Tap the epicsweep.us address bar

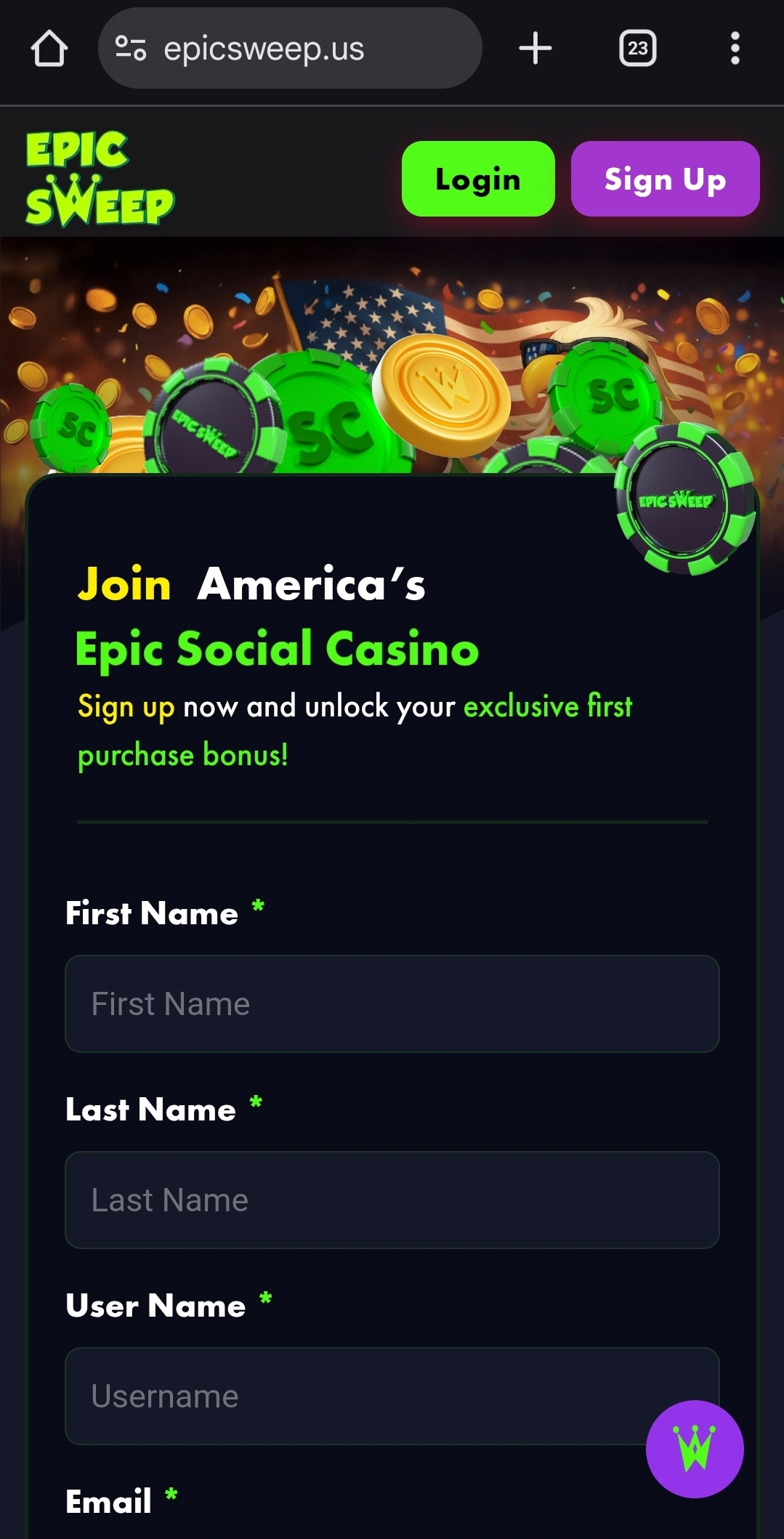[289, 49]
